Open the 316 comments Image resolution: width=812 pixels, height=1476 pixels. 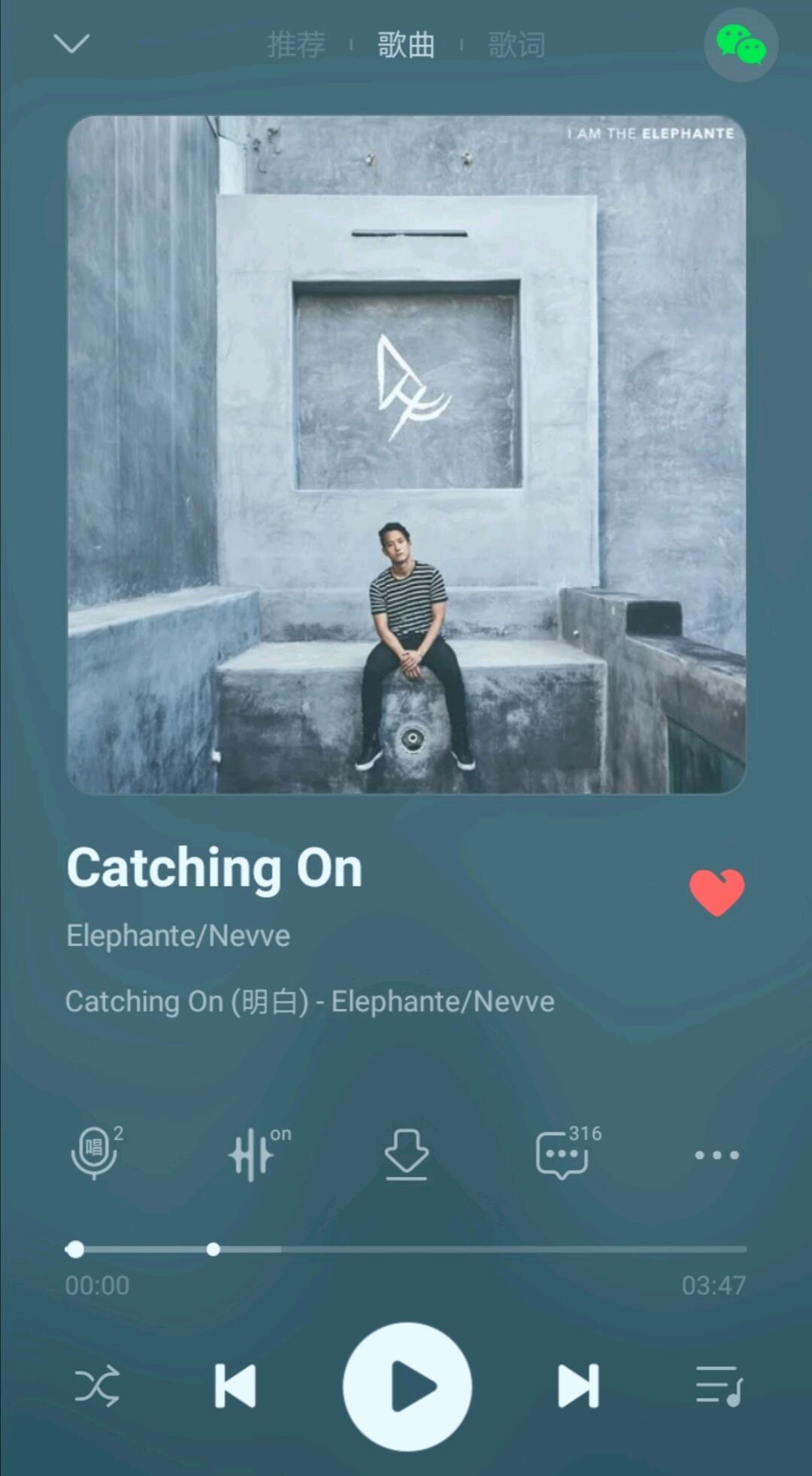pyautogui.click(x=562, y=1153)
